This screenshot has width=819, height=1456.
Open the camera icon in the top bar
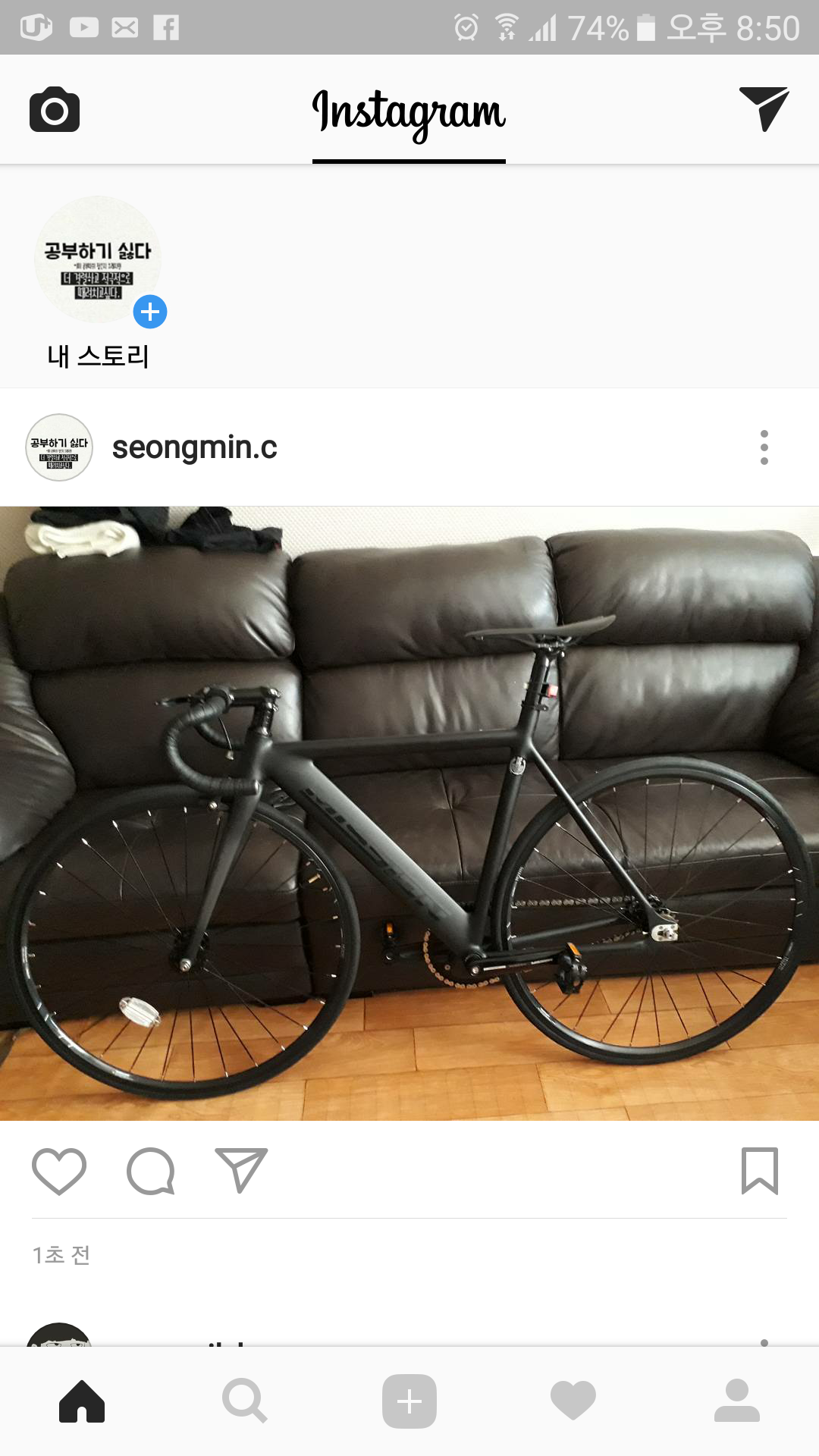click(x=55, y=110)
